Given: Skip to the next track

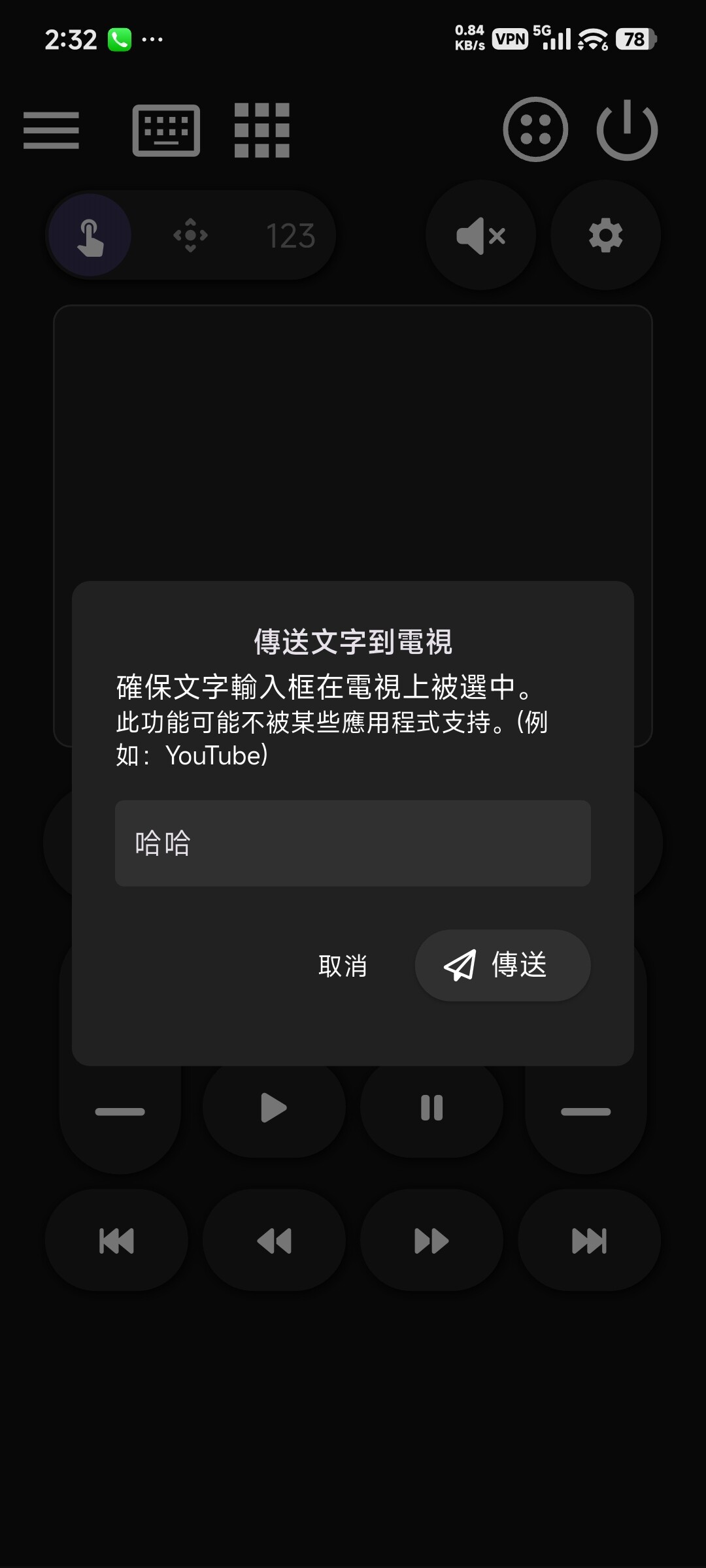Looking at the screenshot, I should (x=589, y=1241).
